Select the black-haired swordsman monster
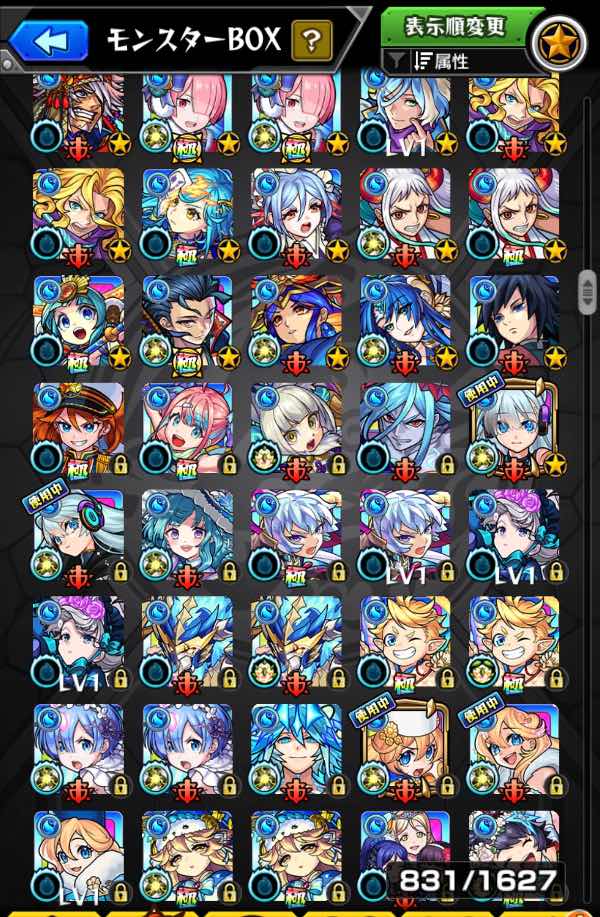Image resolution: width=600 pixels, height=917 pixels. 514,320
